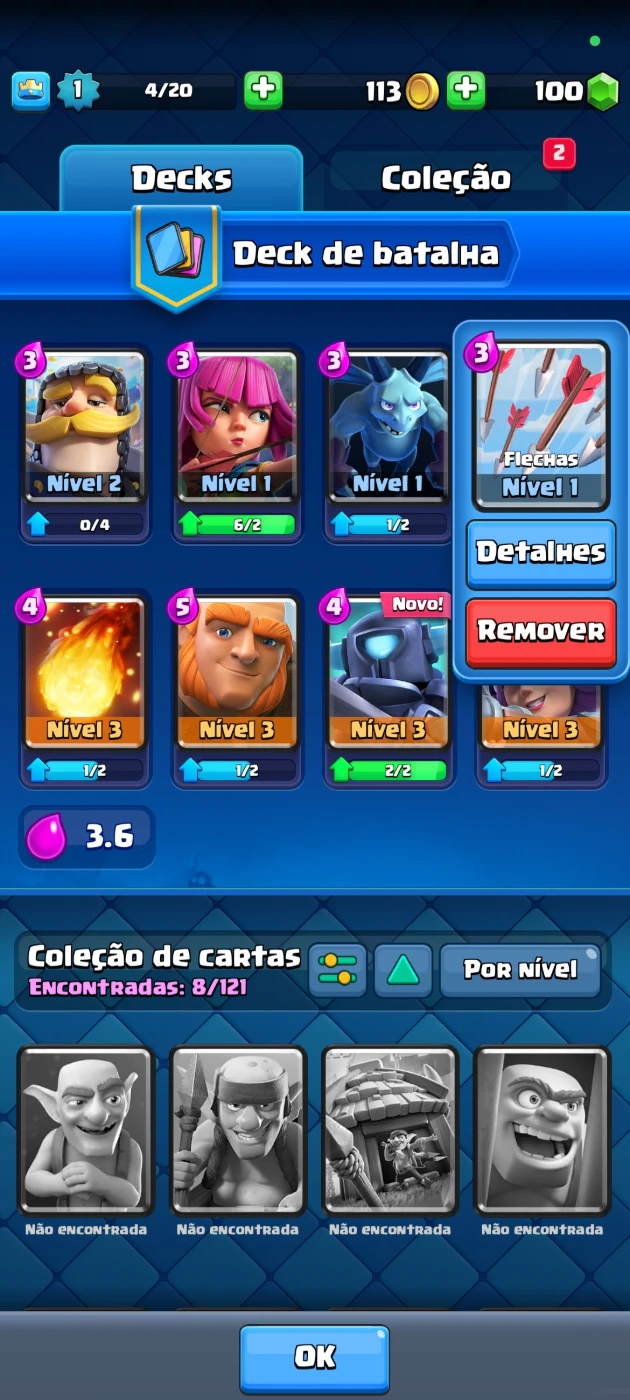Open the Deck de batalha banner
This screenshot has height=1400, width=630.
pyautogui.click(x=365, y=254)
